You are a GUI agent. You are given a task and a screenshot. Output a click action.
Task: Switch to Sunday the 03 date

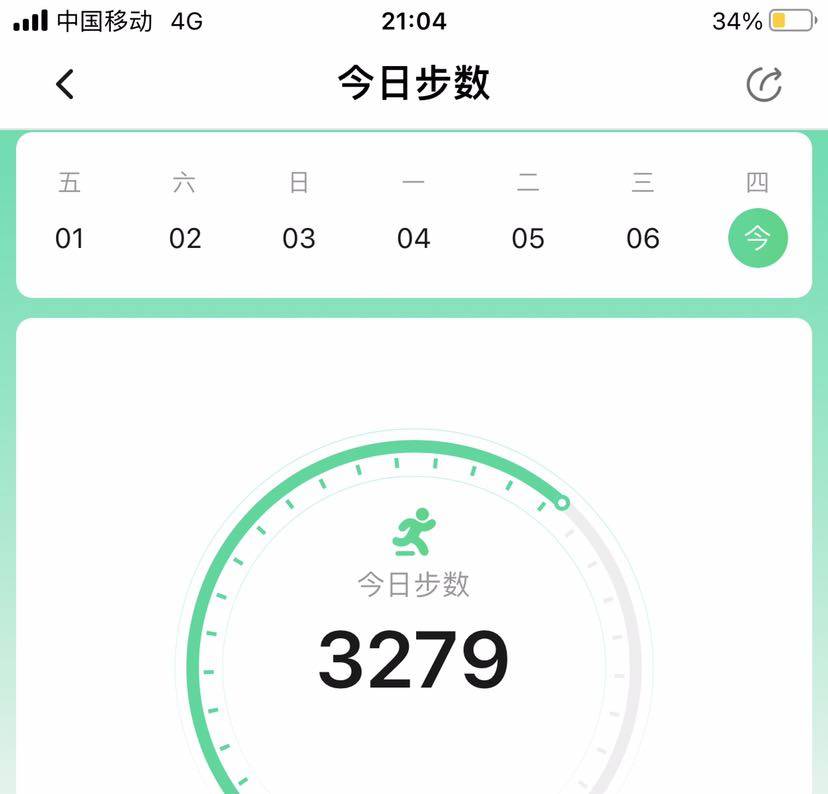pyautogui.click(x=299, y=238)
